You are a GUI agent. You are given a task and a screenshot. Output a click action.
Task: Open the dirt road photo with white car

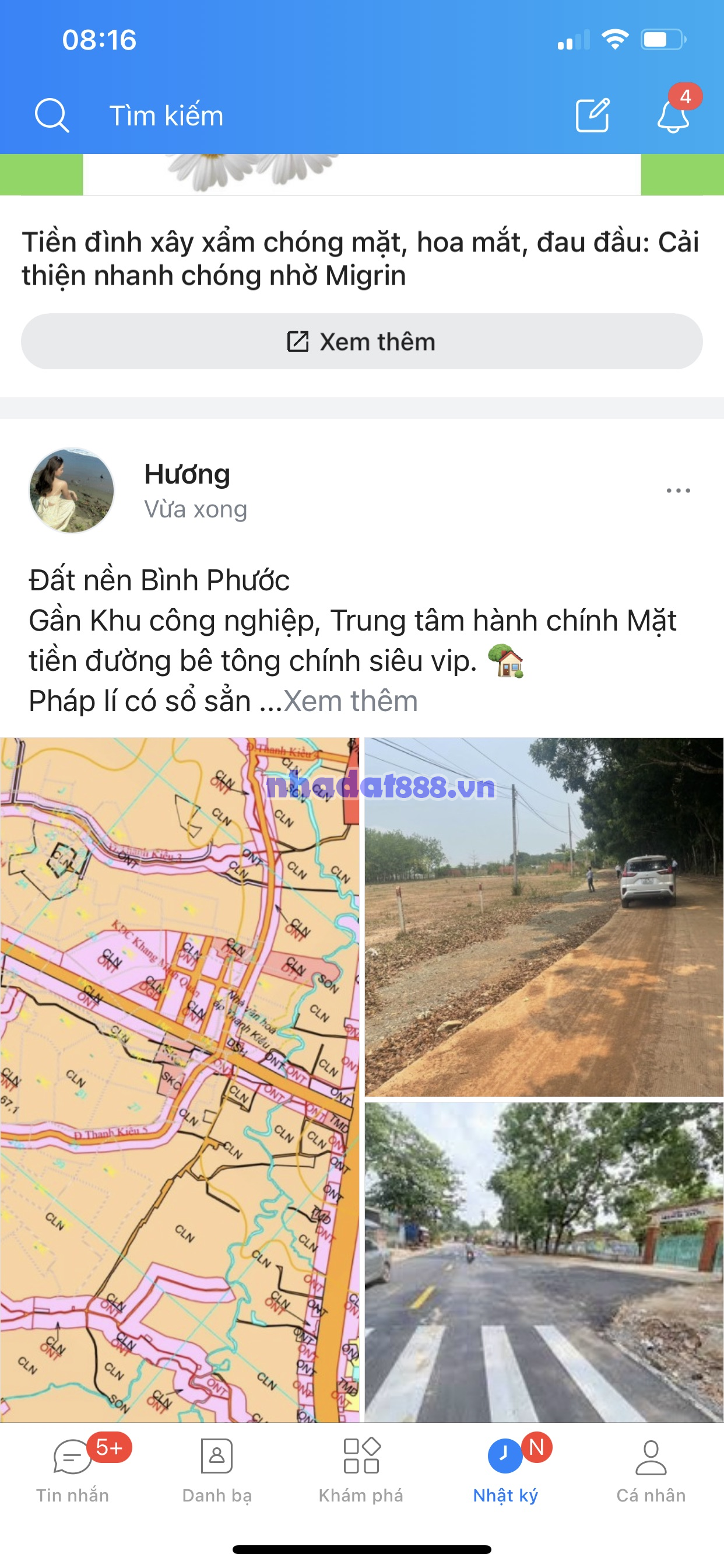point(544,916)
